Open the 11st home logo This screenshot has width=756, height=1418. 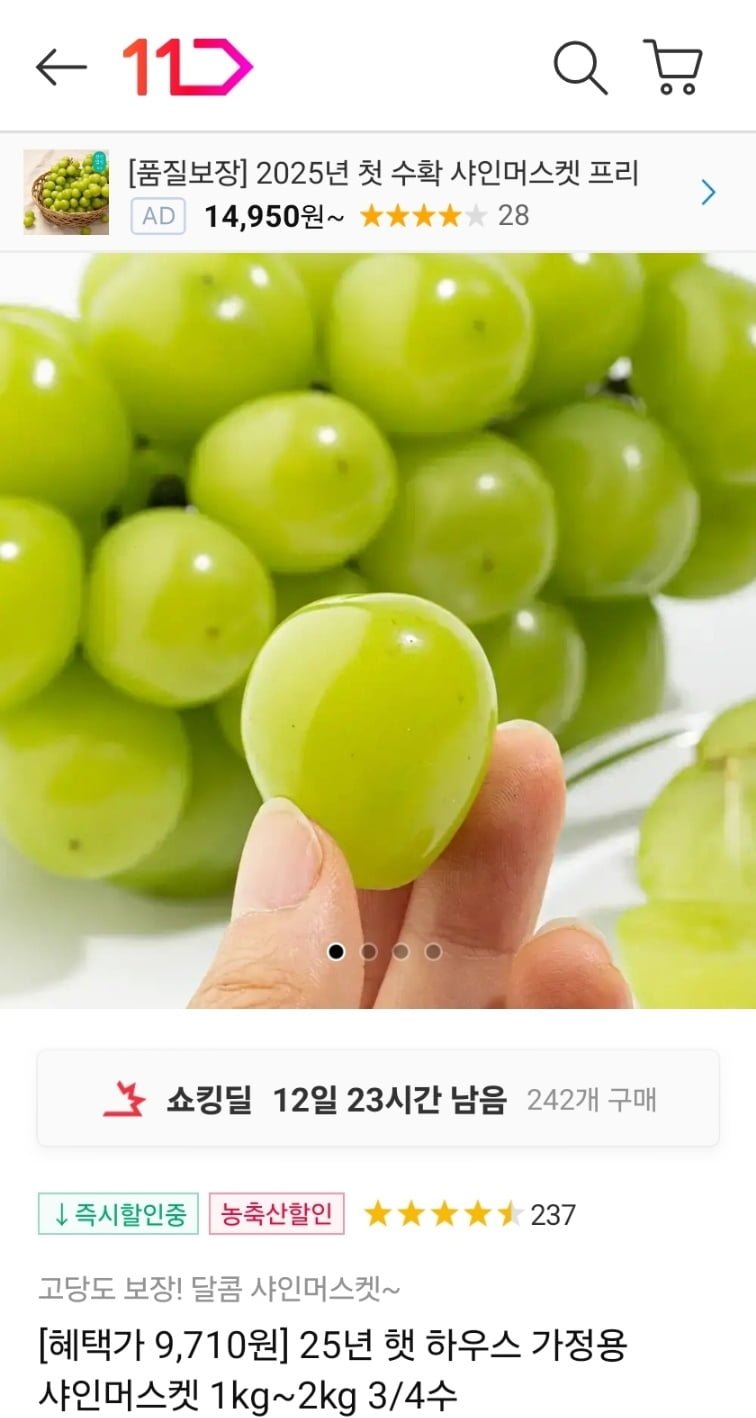tap(187, 68)
